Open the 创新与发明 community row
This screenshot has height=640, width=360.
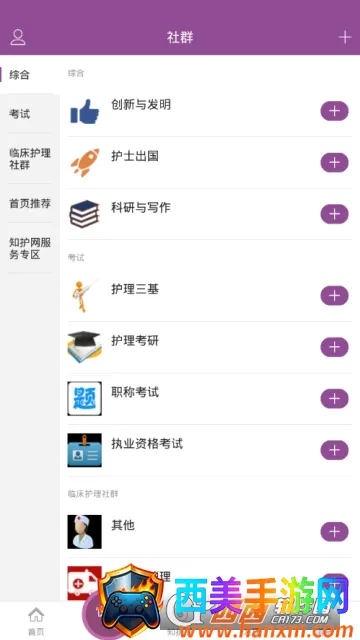(209, 111)
